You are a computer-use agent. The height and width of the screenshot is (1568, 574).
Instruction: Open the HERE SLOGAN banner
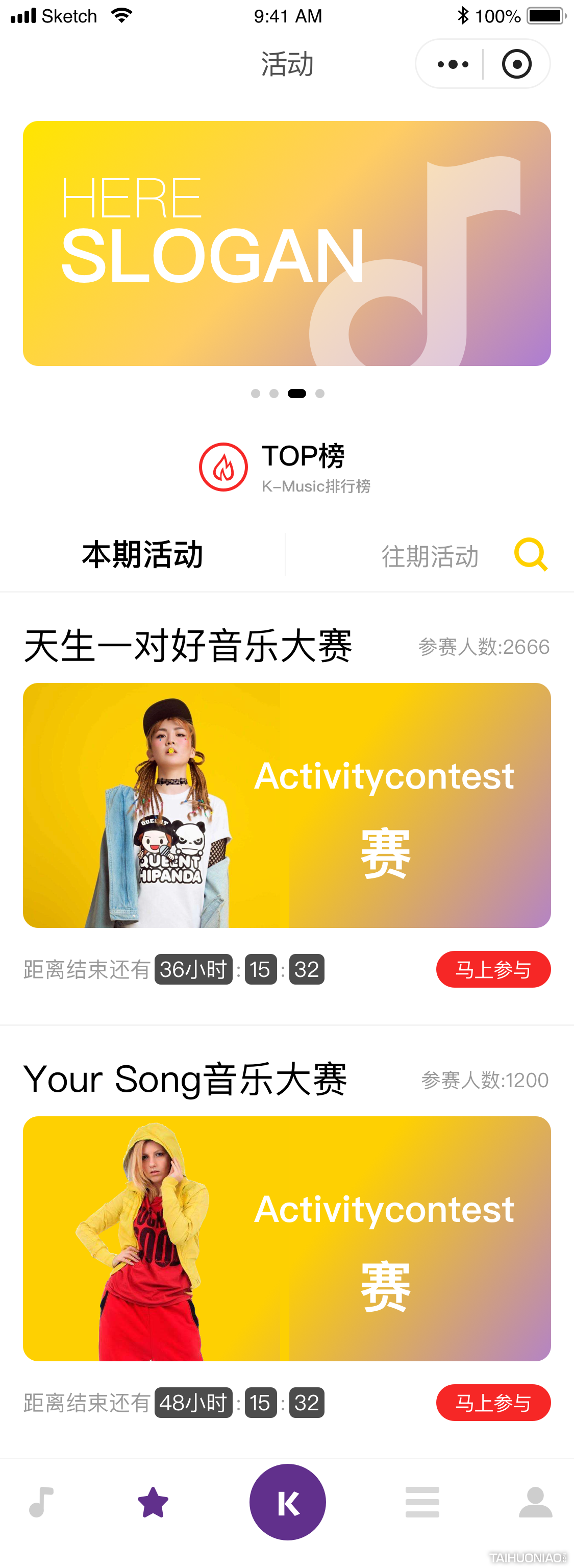pyautogui.click(x=287, y=243)
